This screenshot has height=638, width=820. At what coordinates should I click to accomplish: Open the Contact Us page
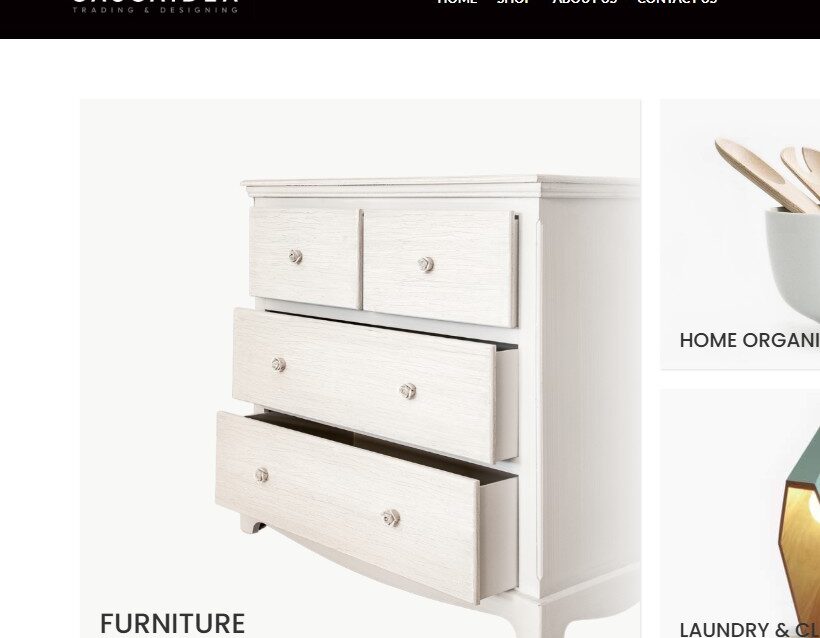[x=677, y=3]
